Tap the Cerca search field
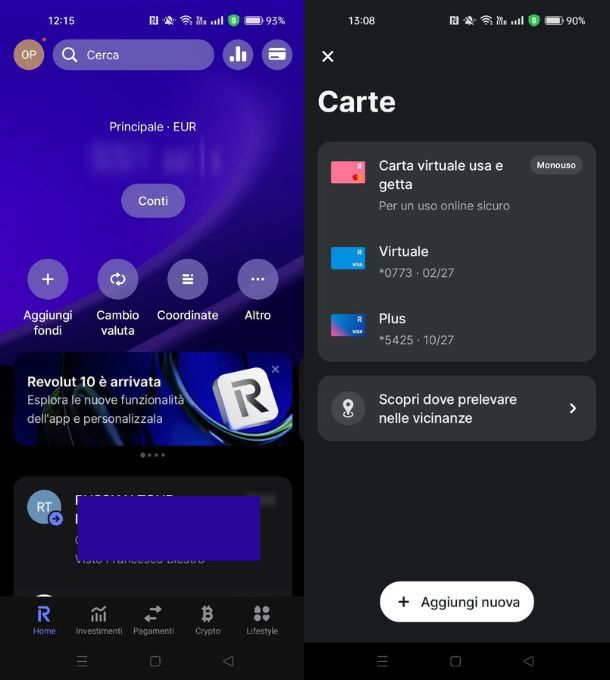610x680 pixels. point(133,55)
